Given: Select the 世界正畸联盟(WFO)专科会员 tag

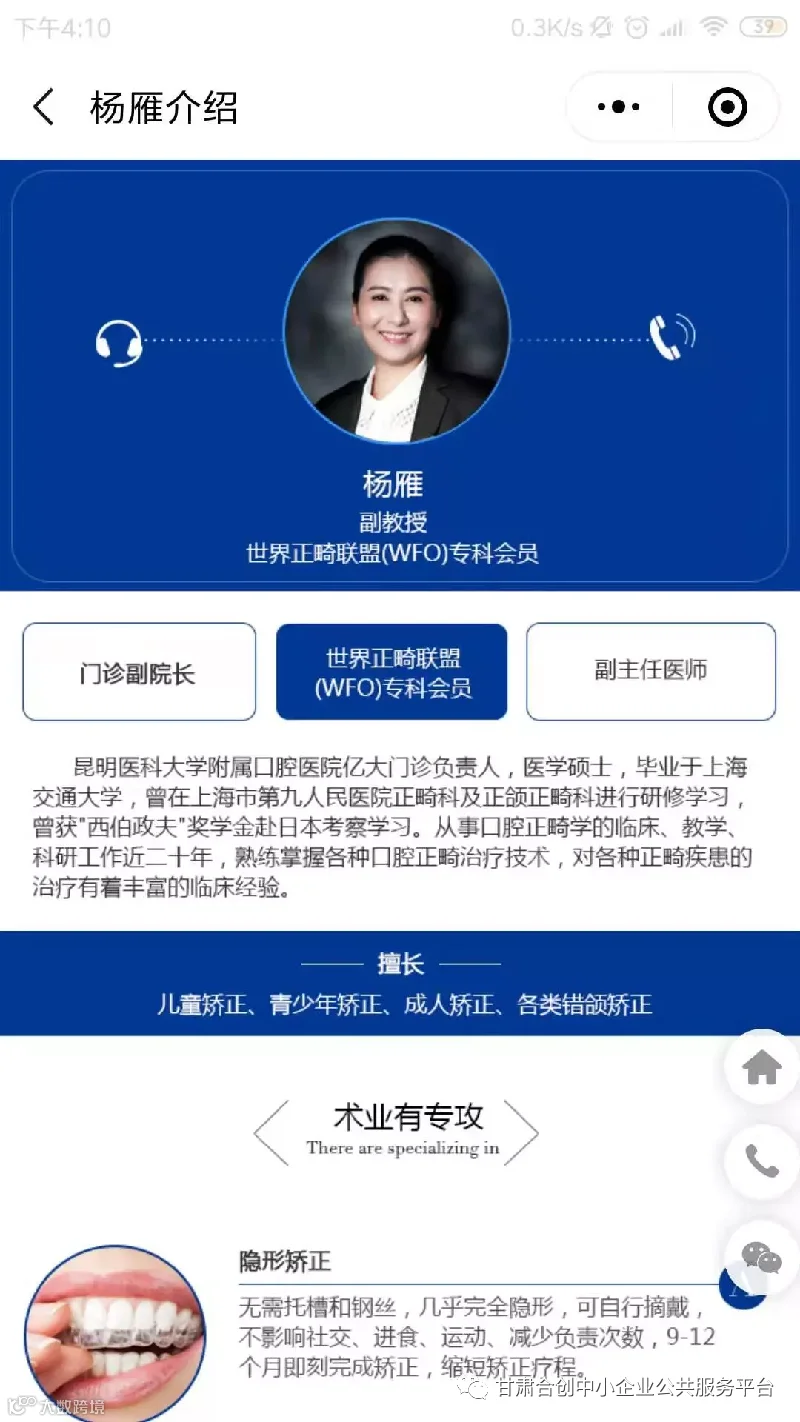Looking at the screenshot, I should tap(392, 672).
